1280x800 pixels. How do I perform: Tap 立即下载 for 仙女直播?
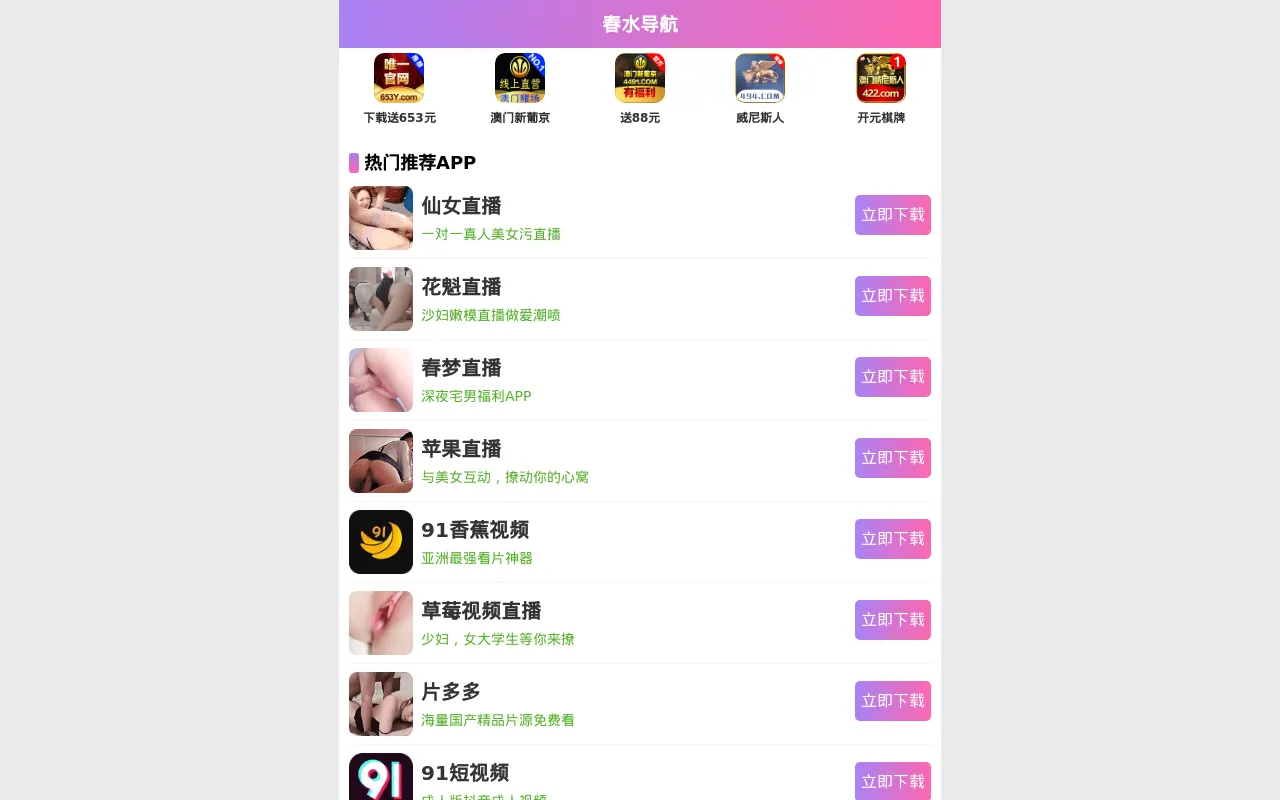tap(892, 215)
